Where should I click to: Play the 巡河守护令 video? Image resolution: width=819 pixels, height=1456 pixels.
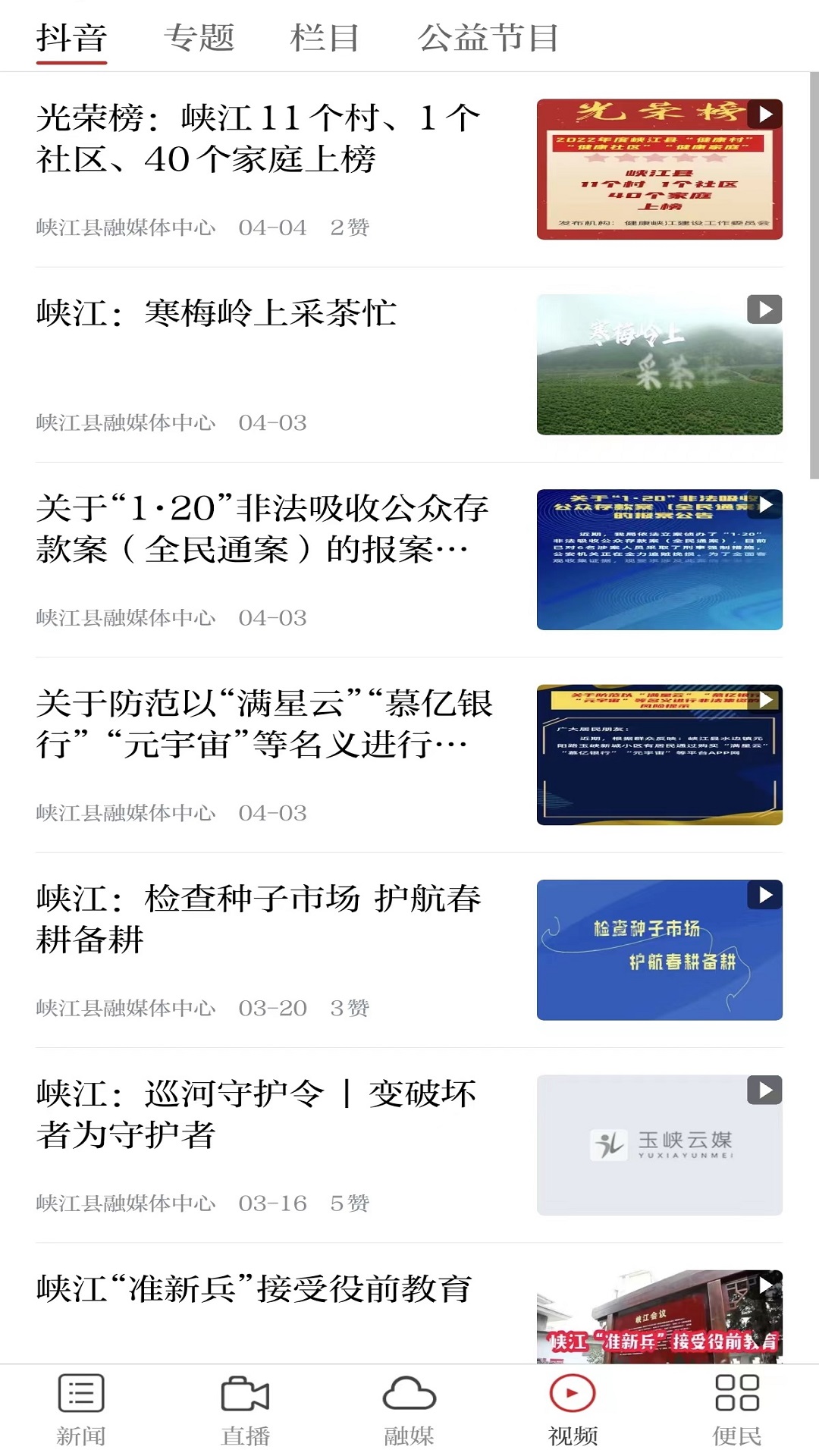pos(765,1089)
